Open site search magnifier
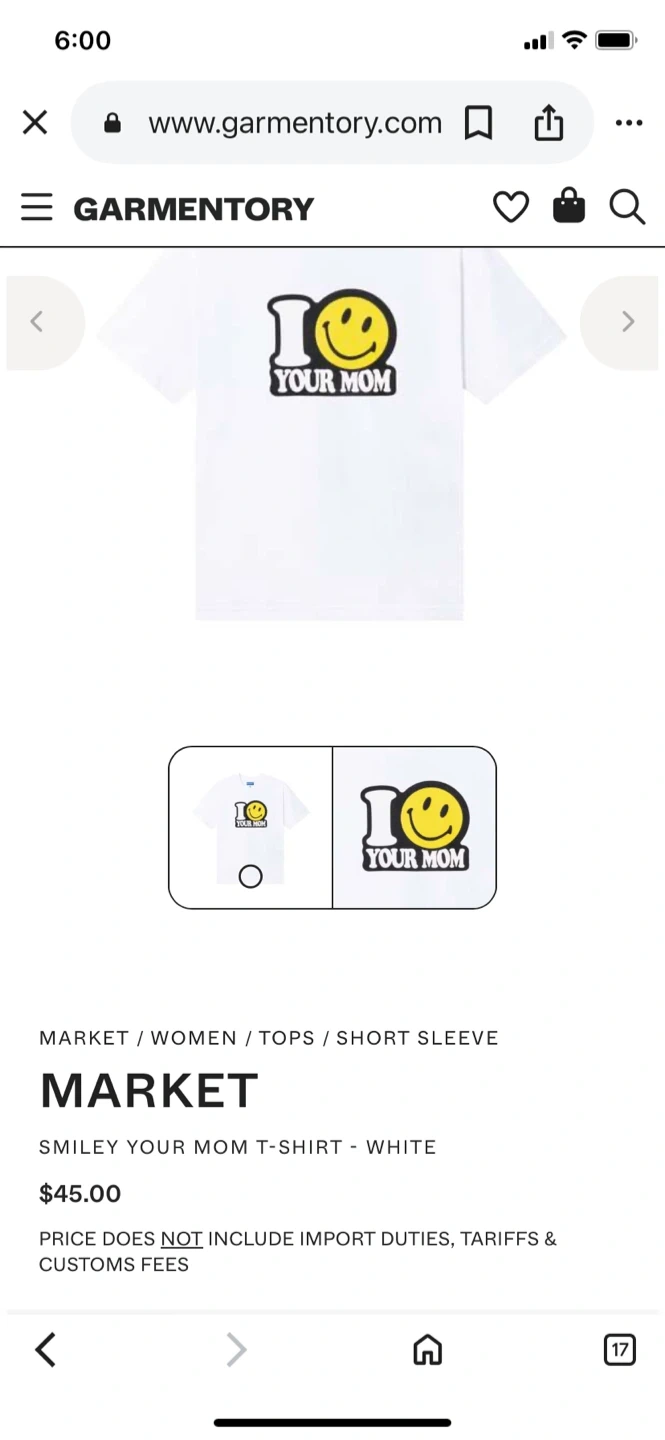 627,208
